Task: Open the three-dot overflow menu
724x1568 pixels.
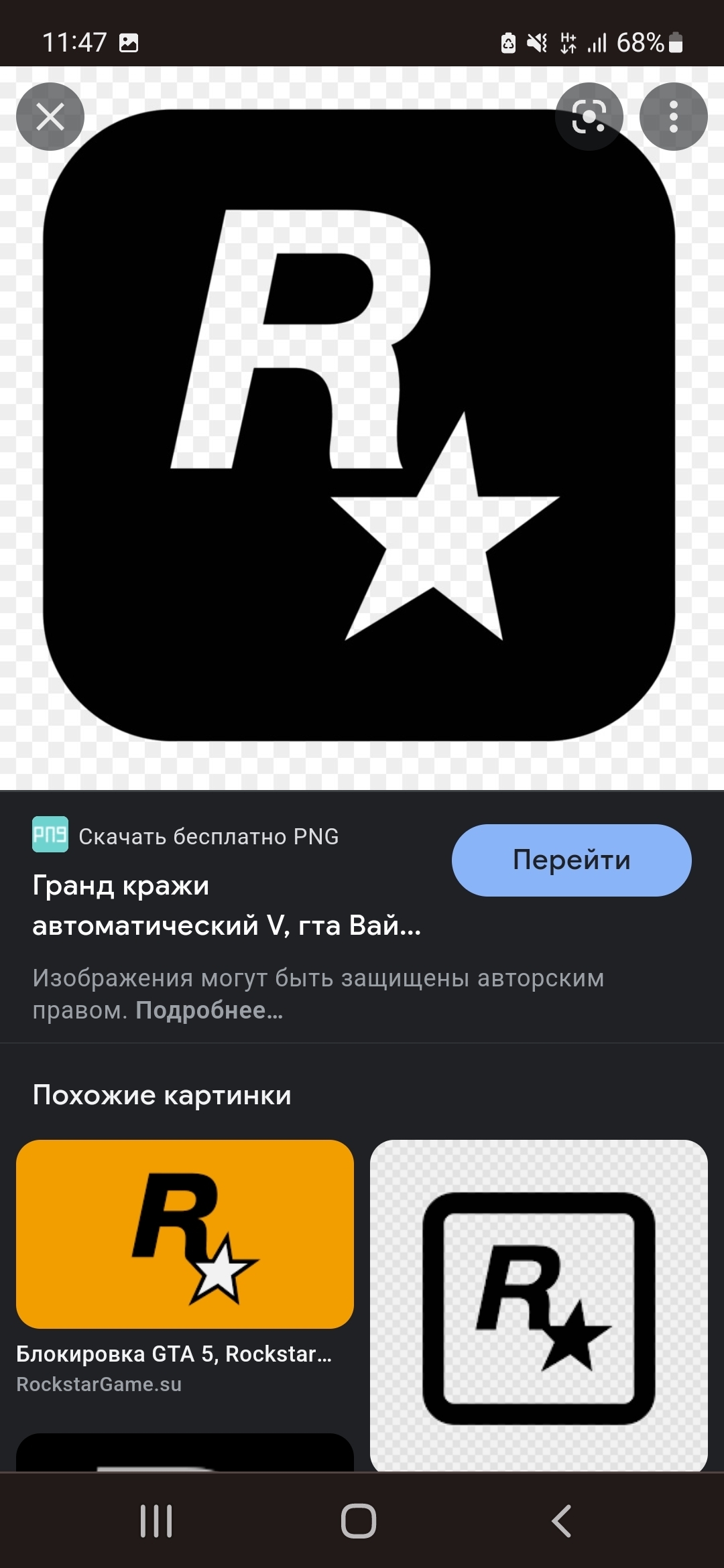Action: point(673,117)
